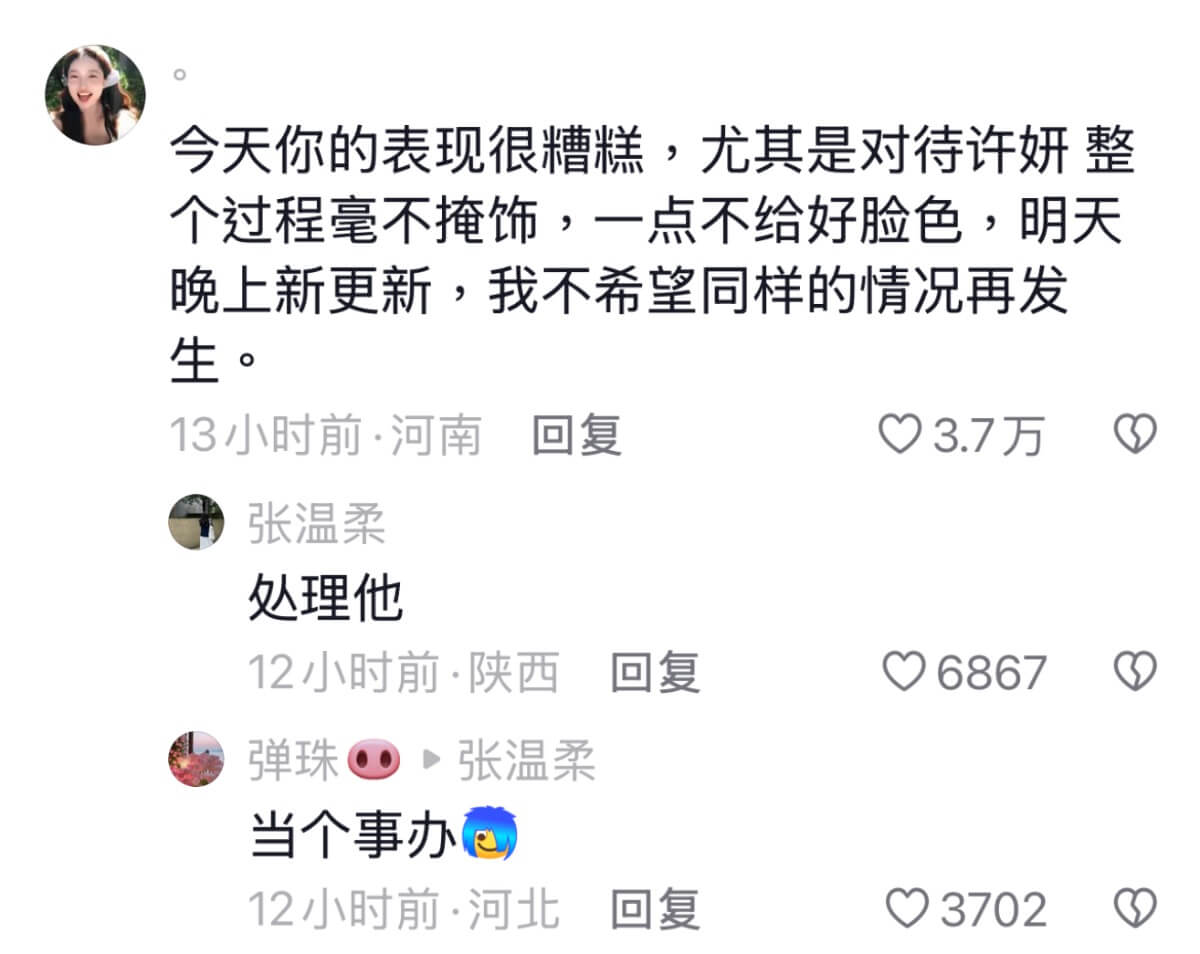The height and width of the screenshot is (954, 1200).
Task: Dislike the top comment from 河南
Action: 1135,435
